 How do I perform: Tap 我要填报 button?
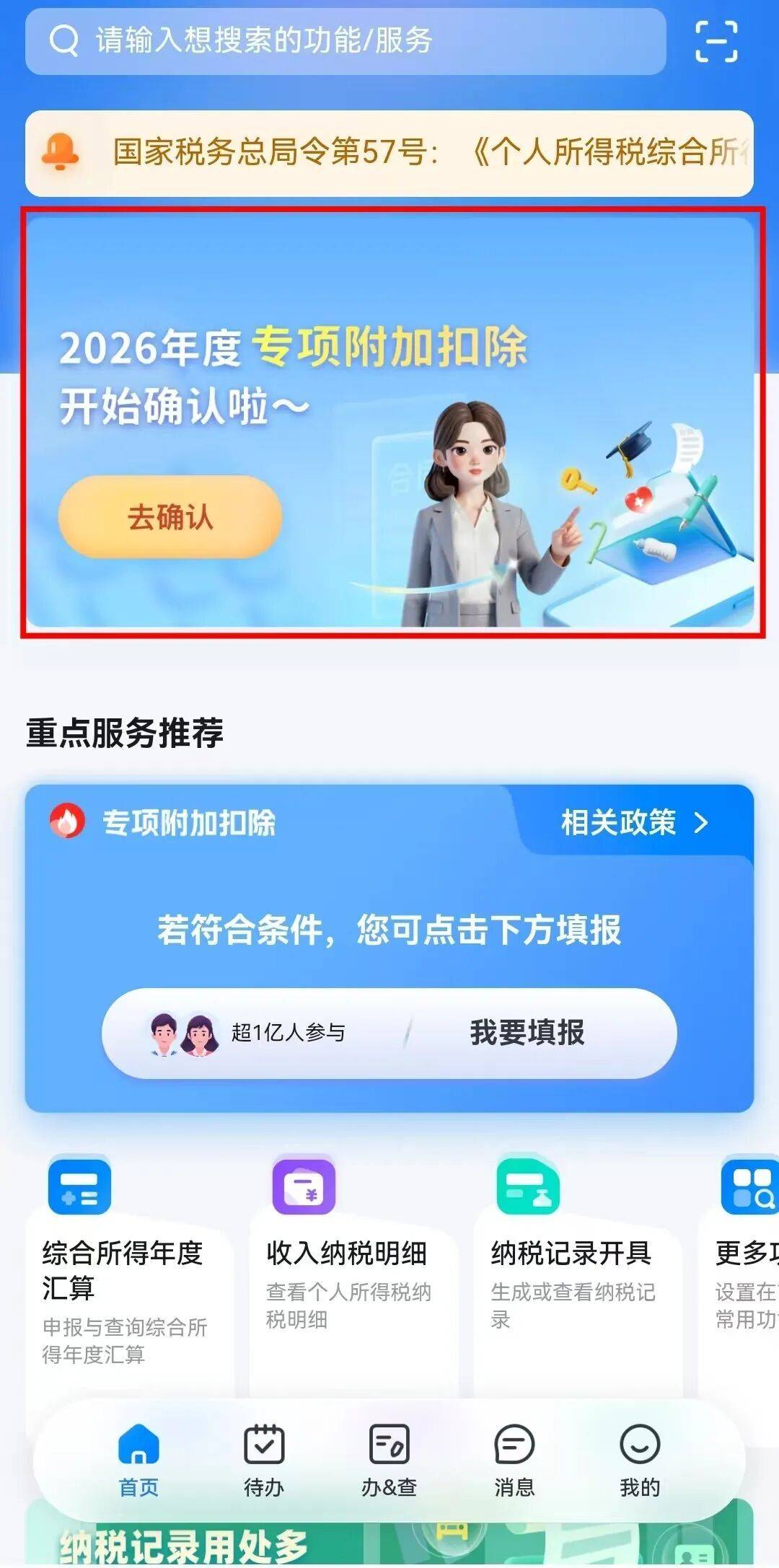click(x=527, y=1033)
